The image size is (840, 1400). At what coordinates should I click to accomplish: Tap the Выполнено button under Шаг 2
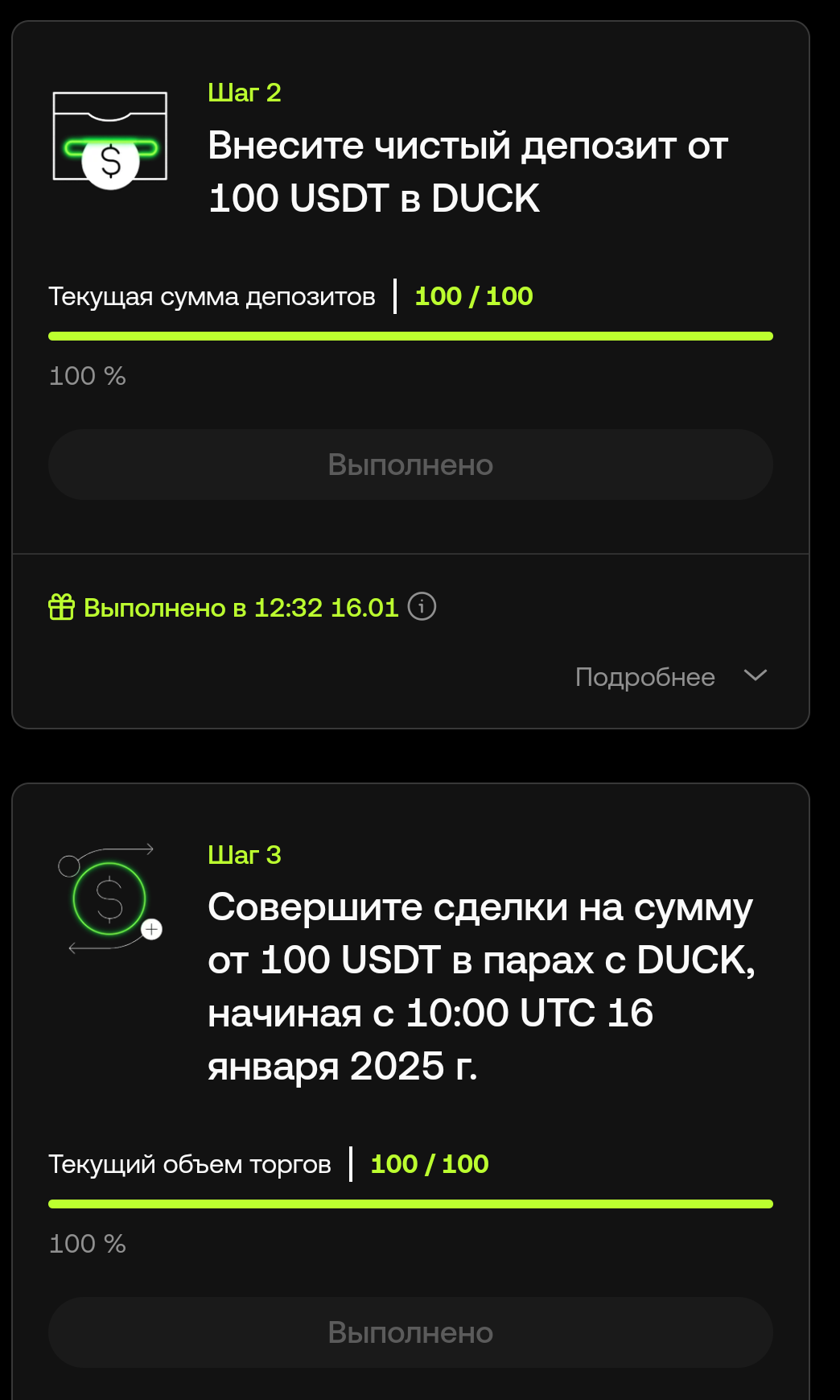tap(410, 465)
